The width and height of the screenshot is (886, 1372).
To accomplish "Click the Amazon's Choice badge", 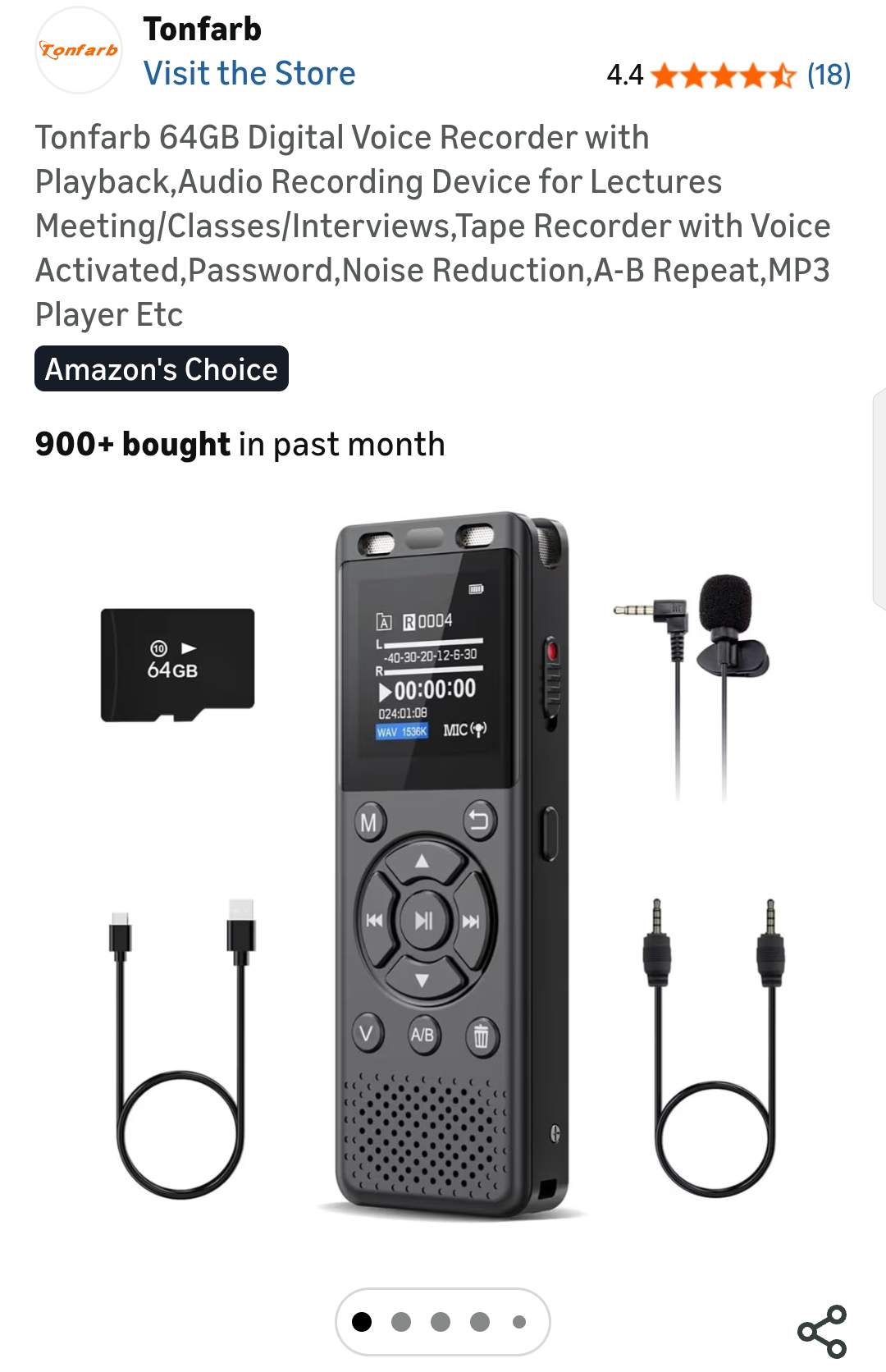I will coord(161,368).
